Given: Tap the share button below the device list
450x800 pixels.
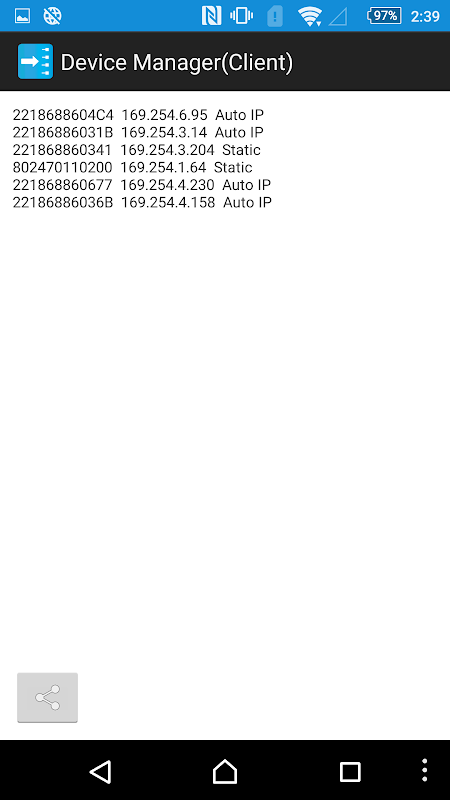Looking at the screenshot, I should click(47, 697).
